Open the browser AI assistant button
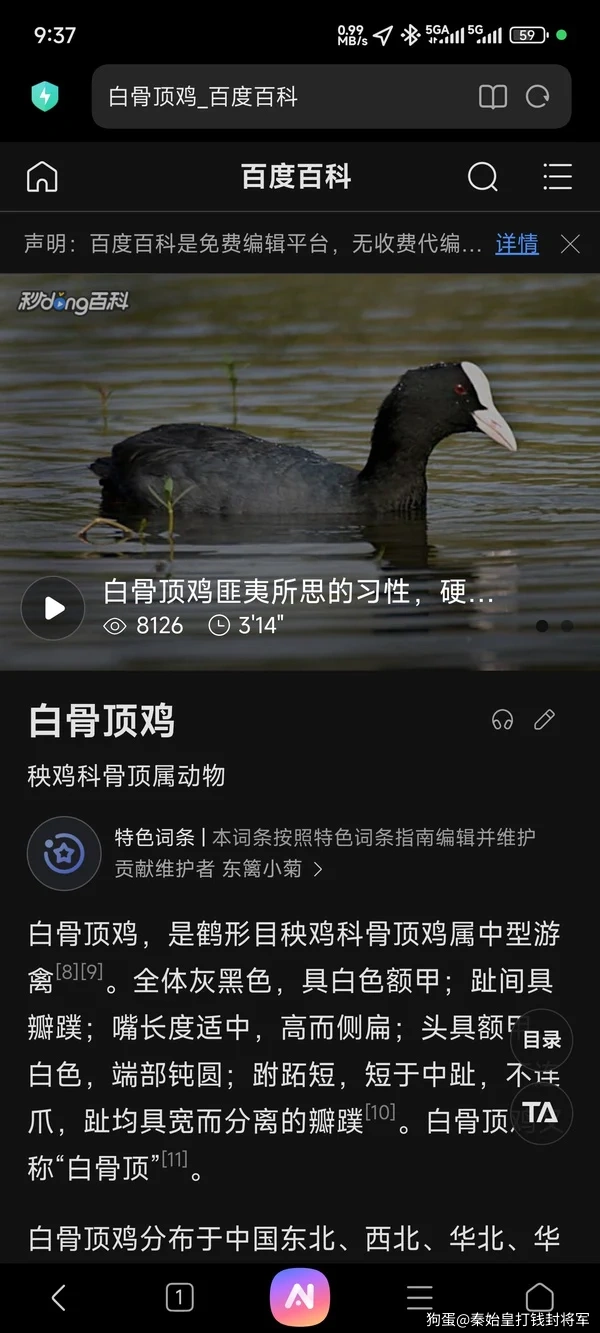The width and height of the screenshot is (600, 1333). coord(300,1297)
